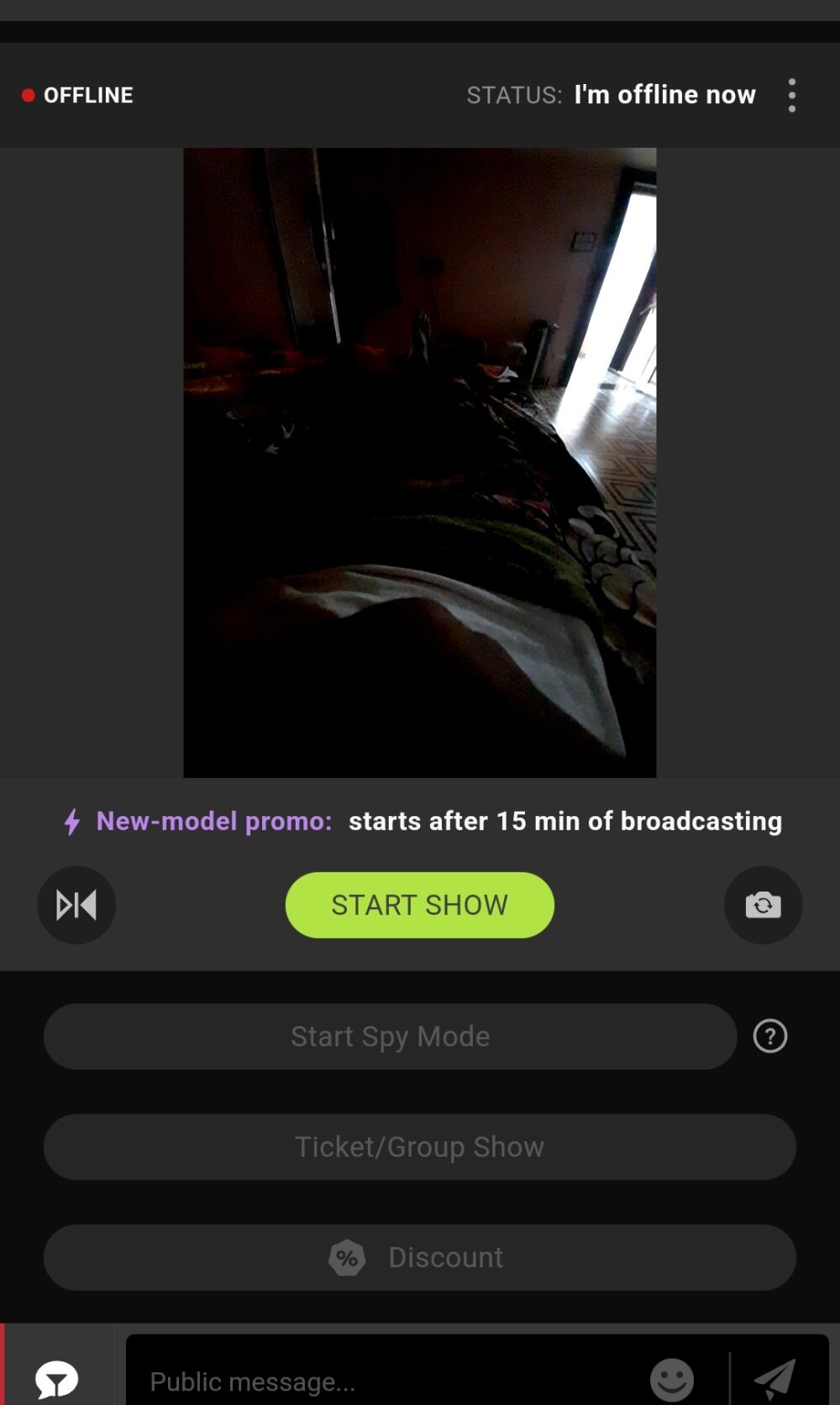Mirror the camera preview

[76, 905]
